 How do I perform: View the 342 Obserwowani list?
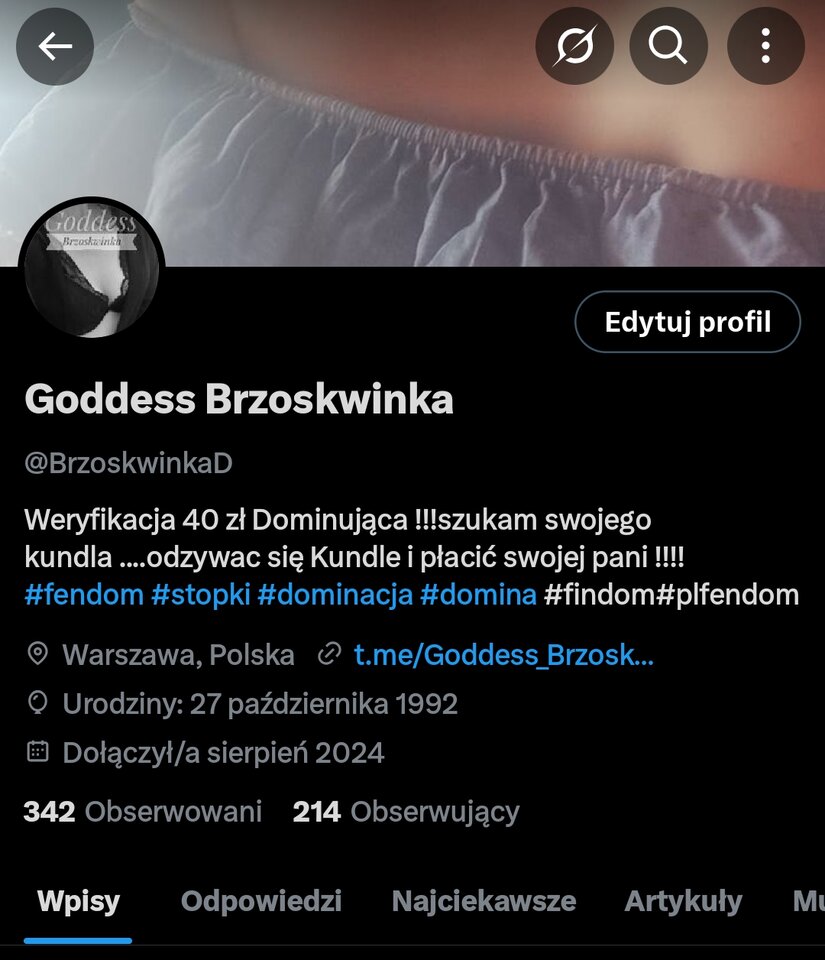(x=143, y=811)
